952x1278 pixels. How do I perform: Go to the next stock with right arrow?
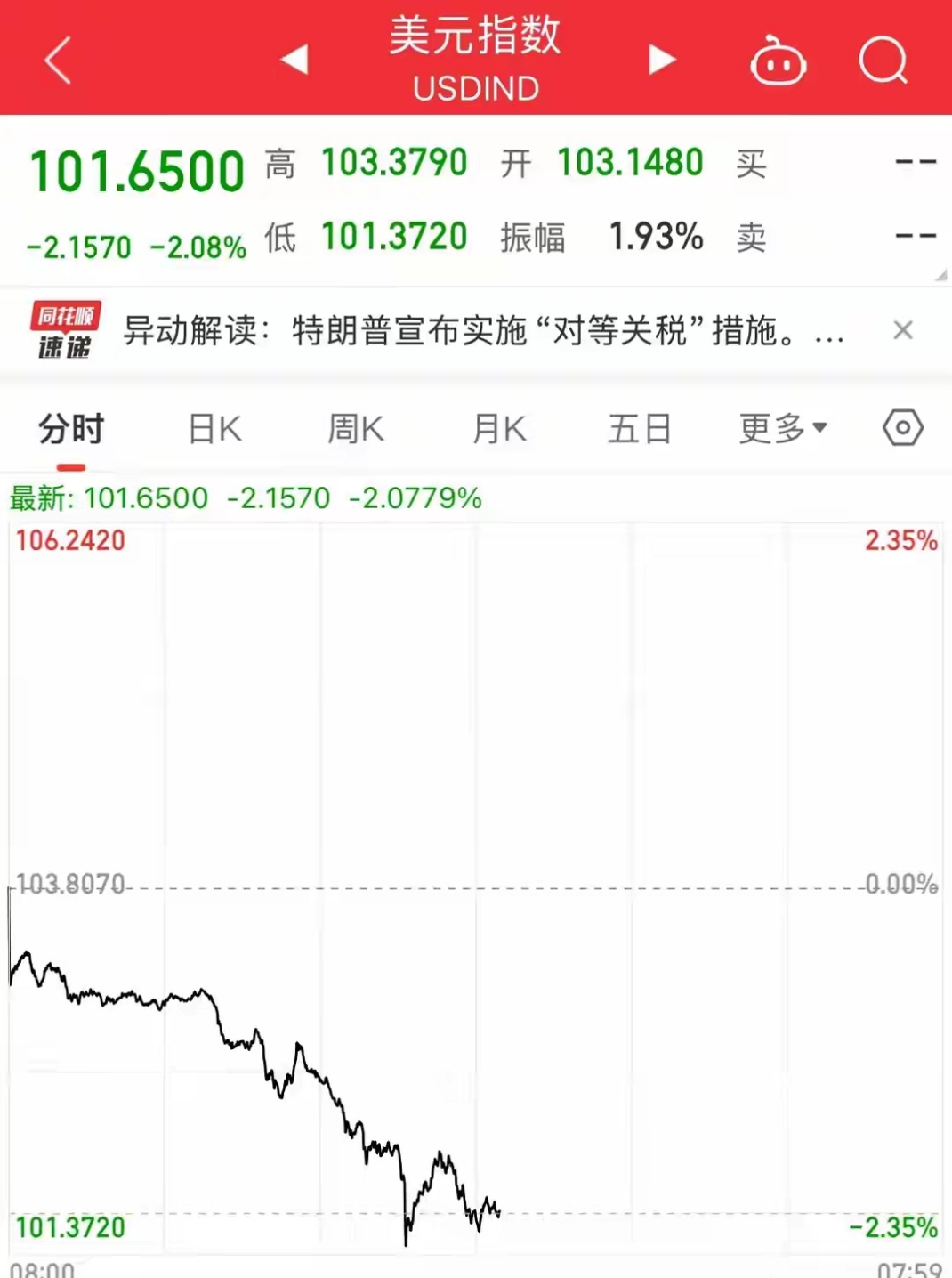point(661,59)
